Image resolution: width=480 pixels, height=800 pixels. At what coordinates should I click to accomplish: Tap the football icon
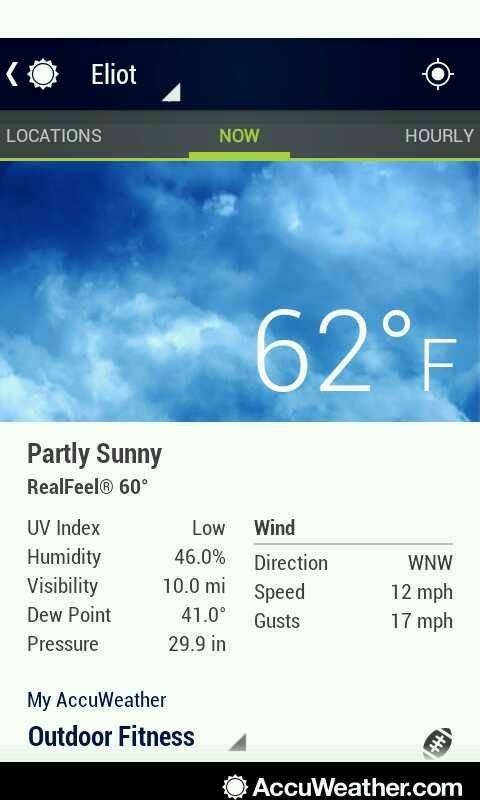click(x=438, y=743)
